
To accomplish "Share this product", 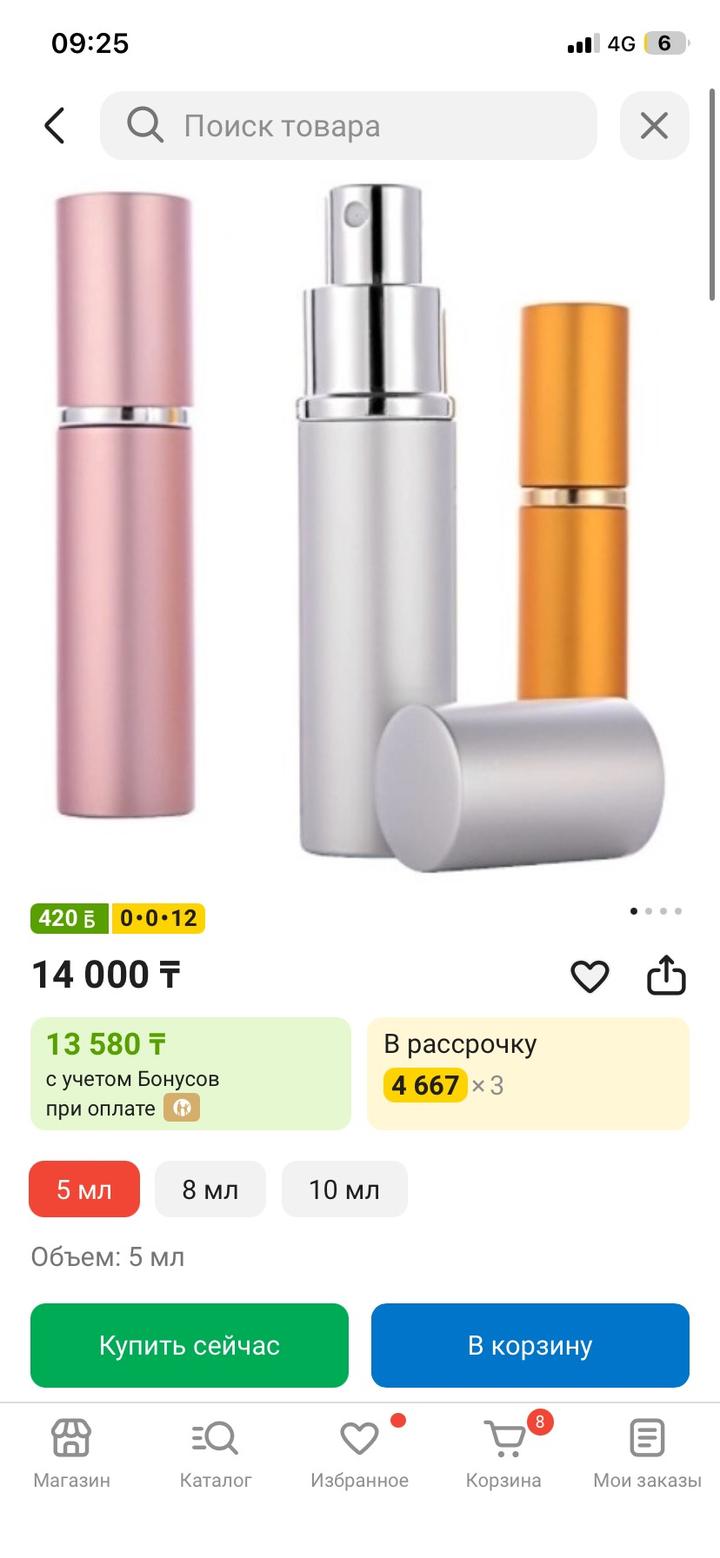I will (666, 976).
